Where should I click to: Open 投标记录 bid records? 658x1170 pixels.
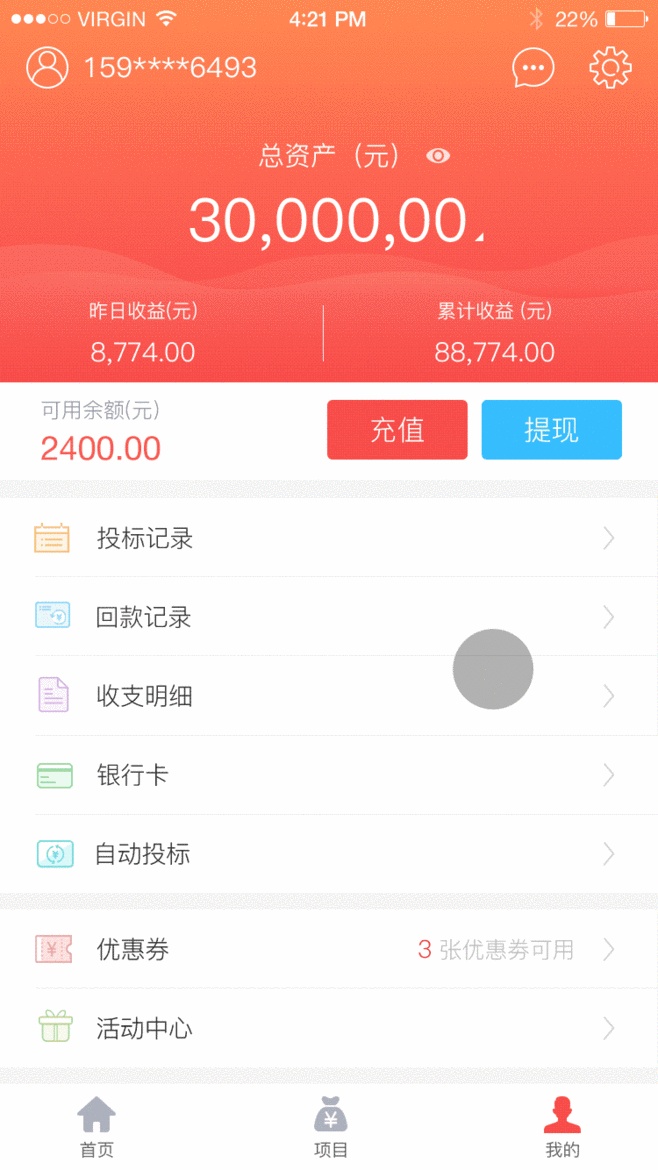click(328, 539)
